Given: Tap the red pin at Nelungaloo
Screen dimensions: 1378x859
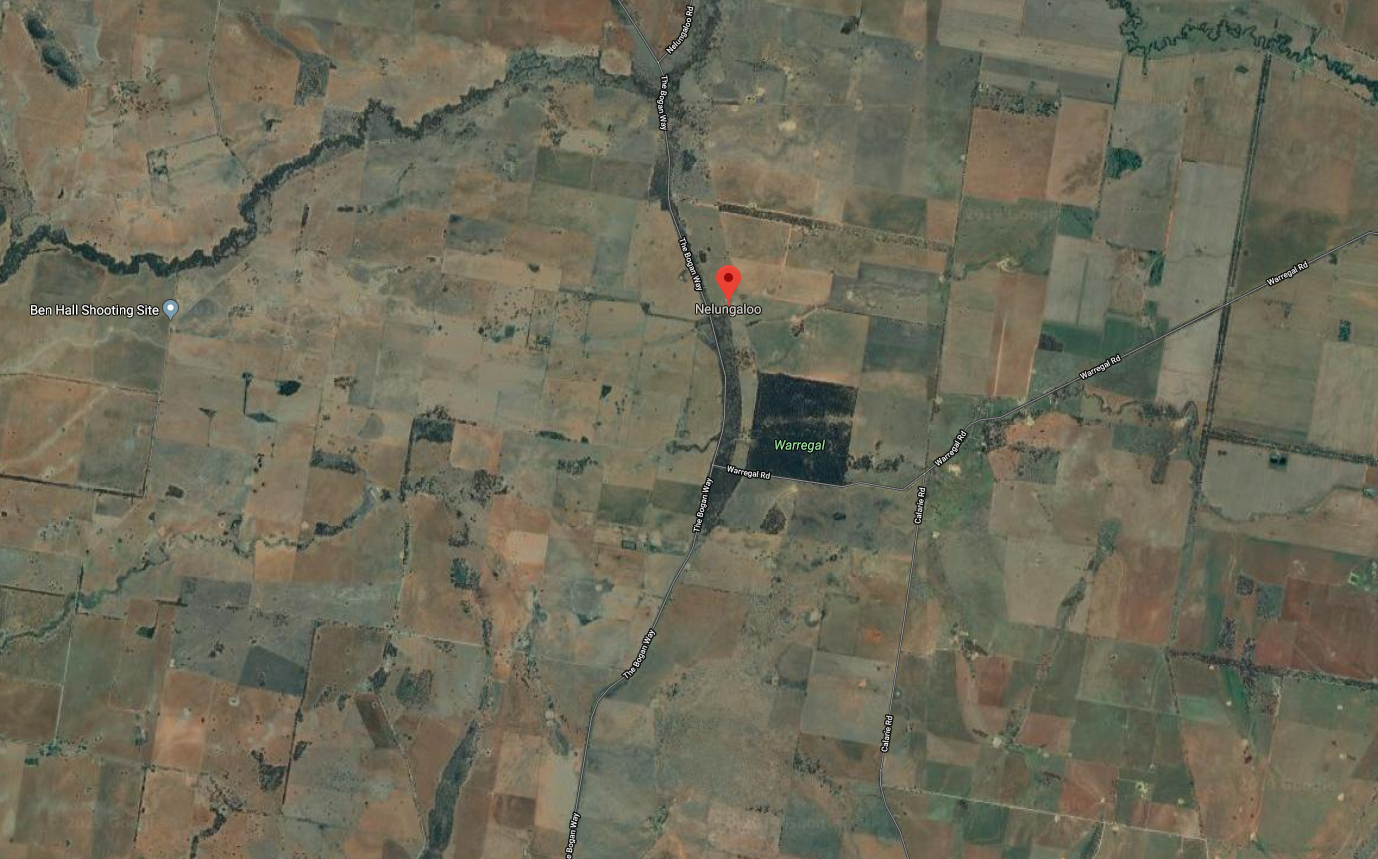Looking at the screenshot, I should click(729, 279).
